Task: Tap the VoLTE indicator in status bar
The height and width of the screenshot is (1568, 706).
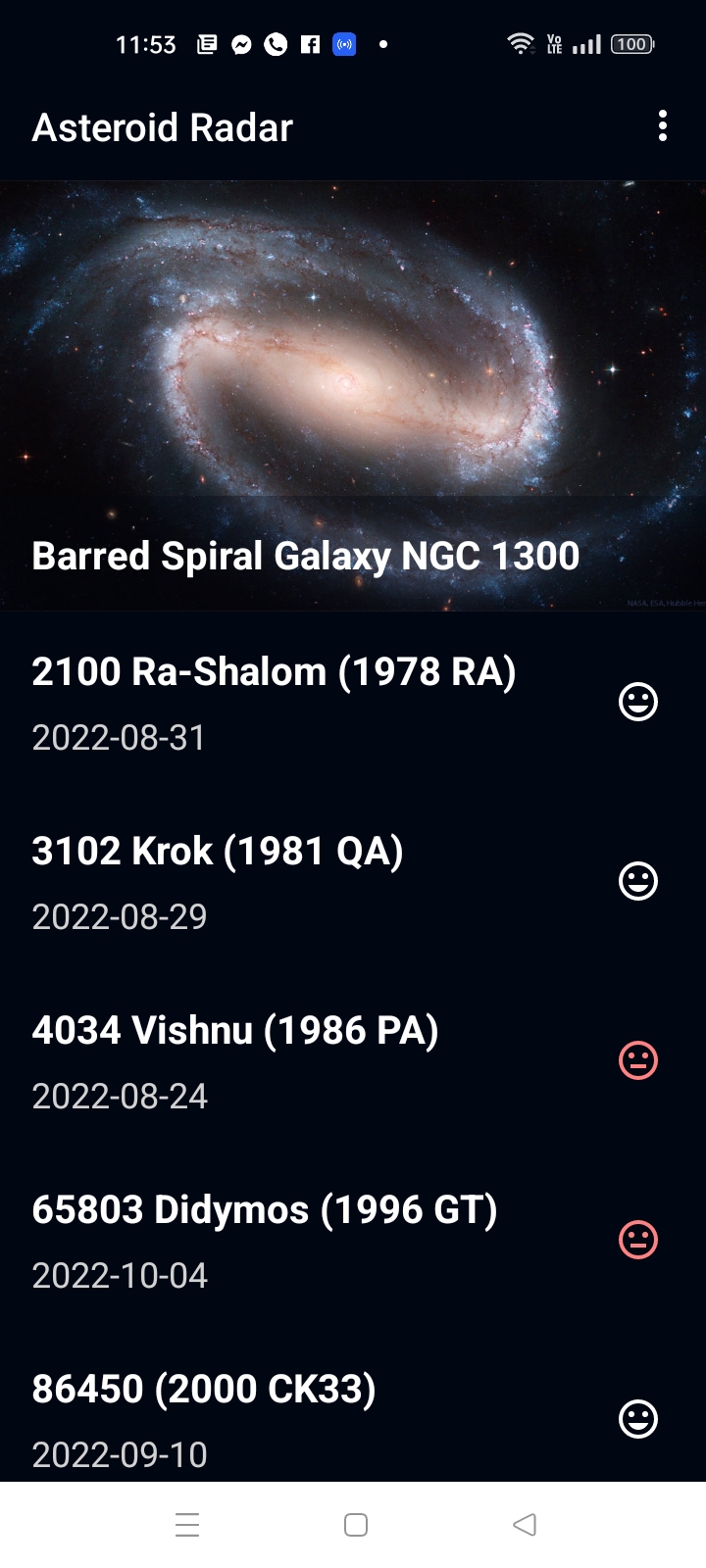Action: [x=555, y=44]
